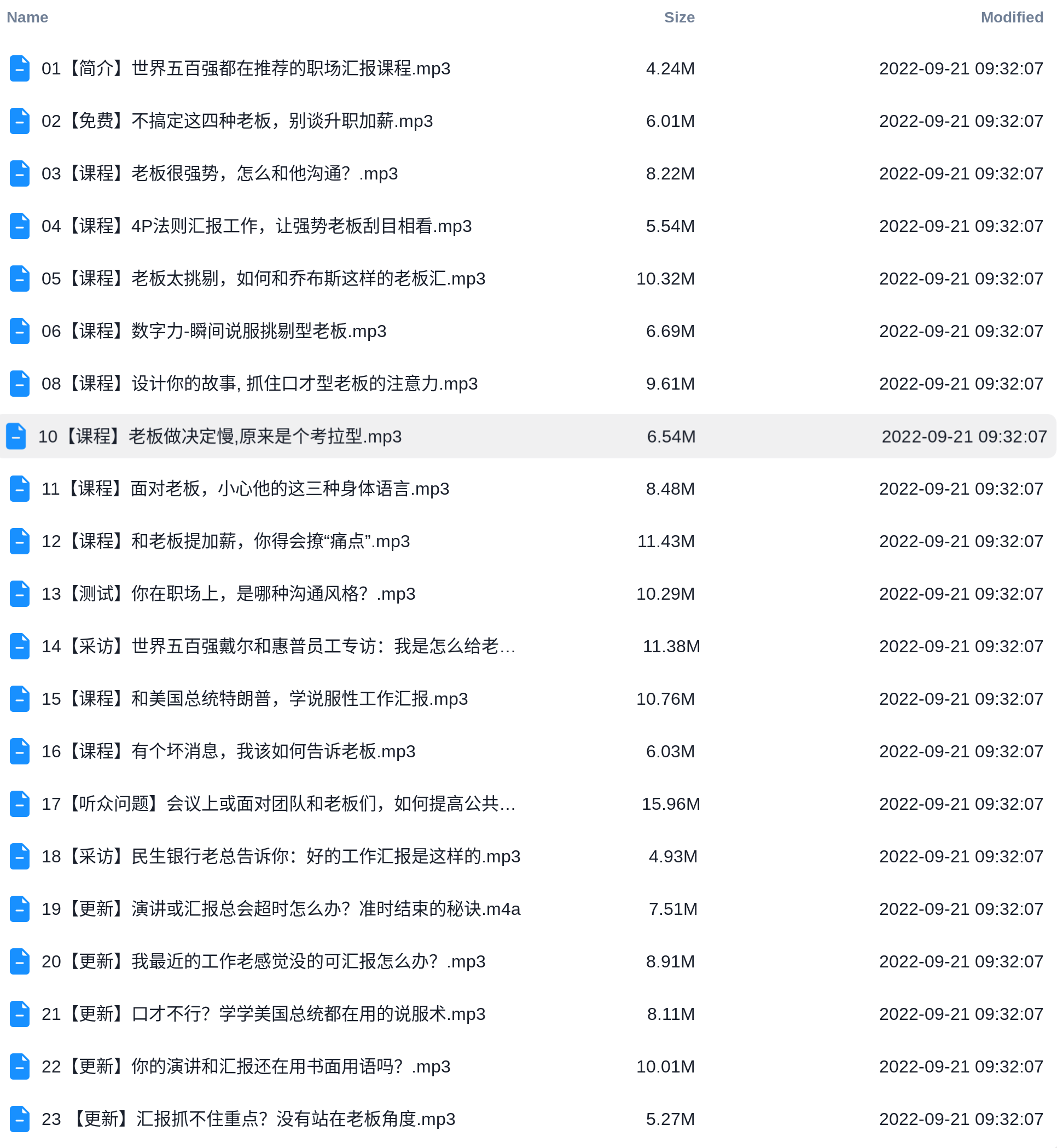Open file 02【免费】不搞定这四种老板
The width and height of the screenshot is (1057, 1148).
(x=237, y=121)
